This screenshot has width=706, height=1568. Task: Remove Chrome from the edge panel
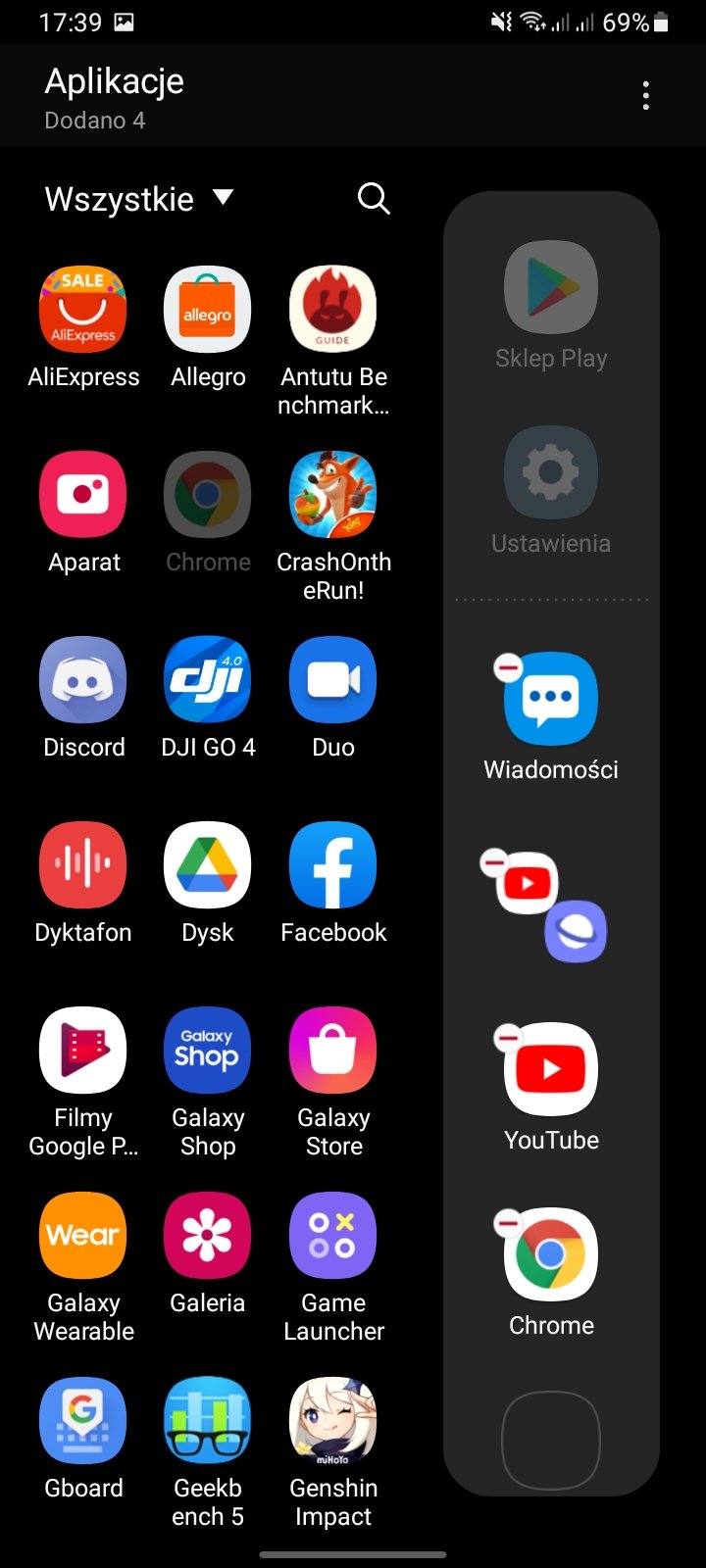[508, 1223]
